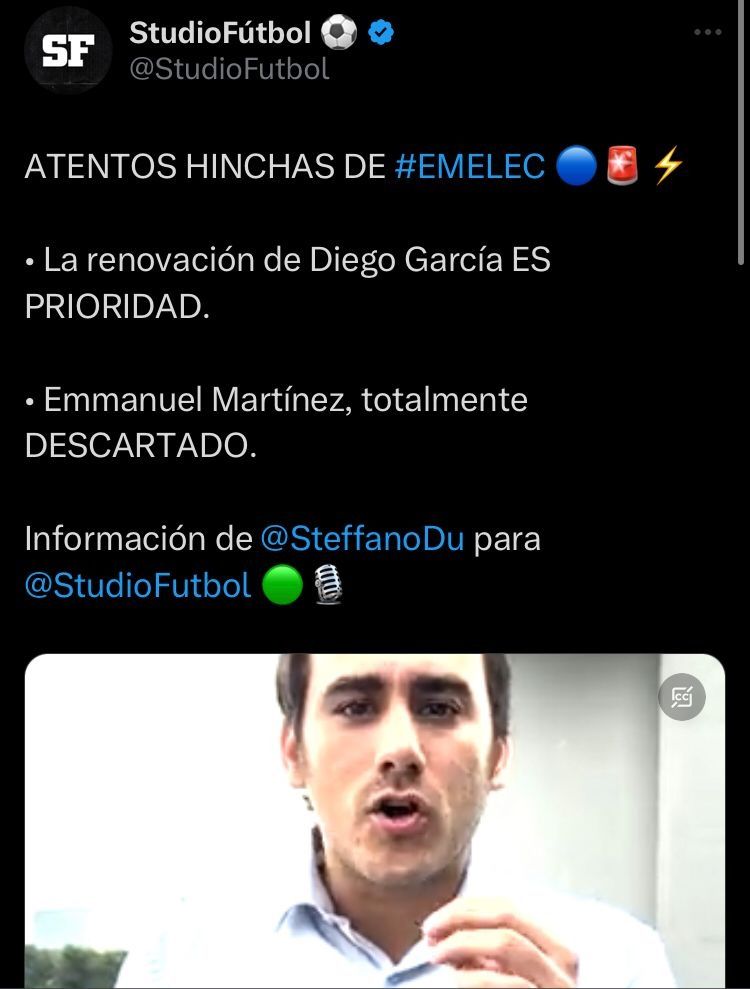This screenshot has height=989, width=750.
Task: Open the StudioFútbol profile avatar
Action: (69, 50)
